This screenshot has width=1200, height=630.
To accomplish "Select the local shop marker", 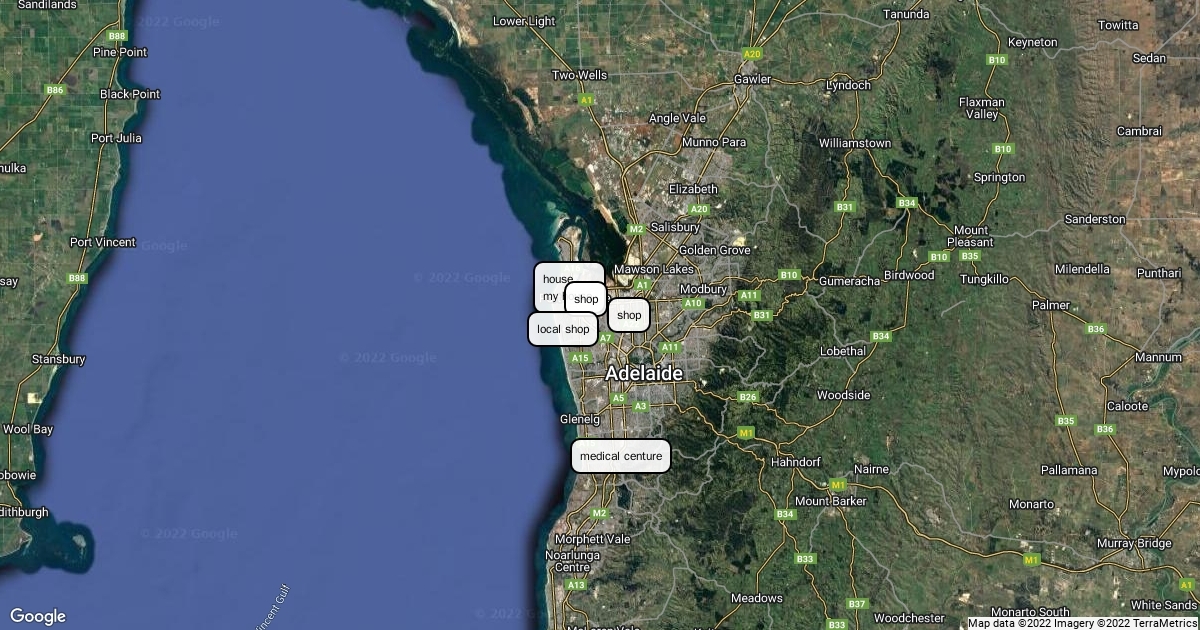I will point(562,329).
